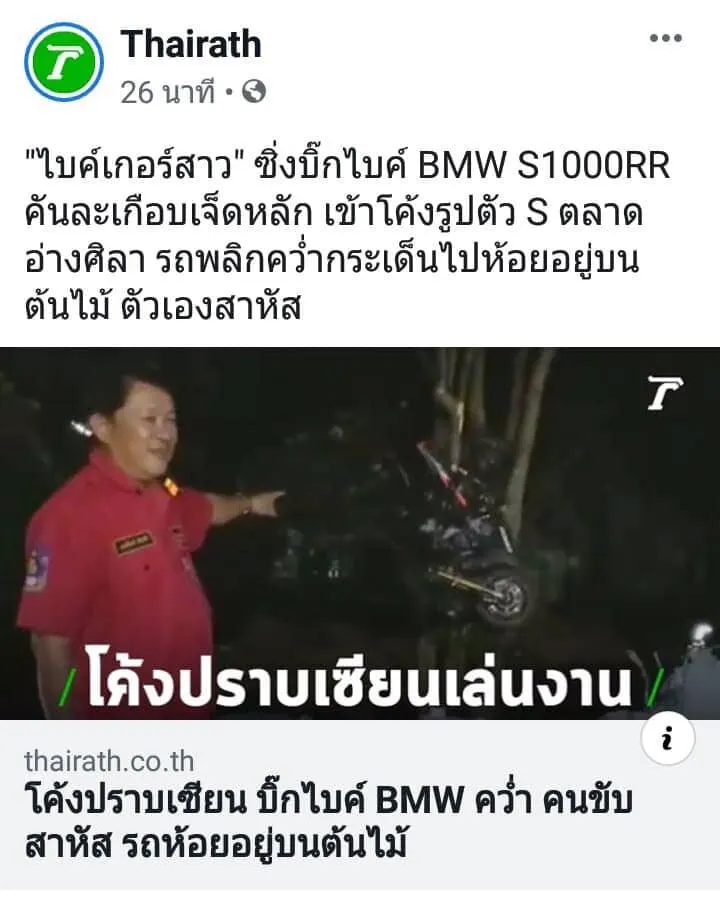Image resolution: width=720 pixels, height=901 pixels.
Task: Tap the info icon on the link preview
Action: (668, 740)
